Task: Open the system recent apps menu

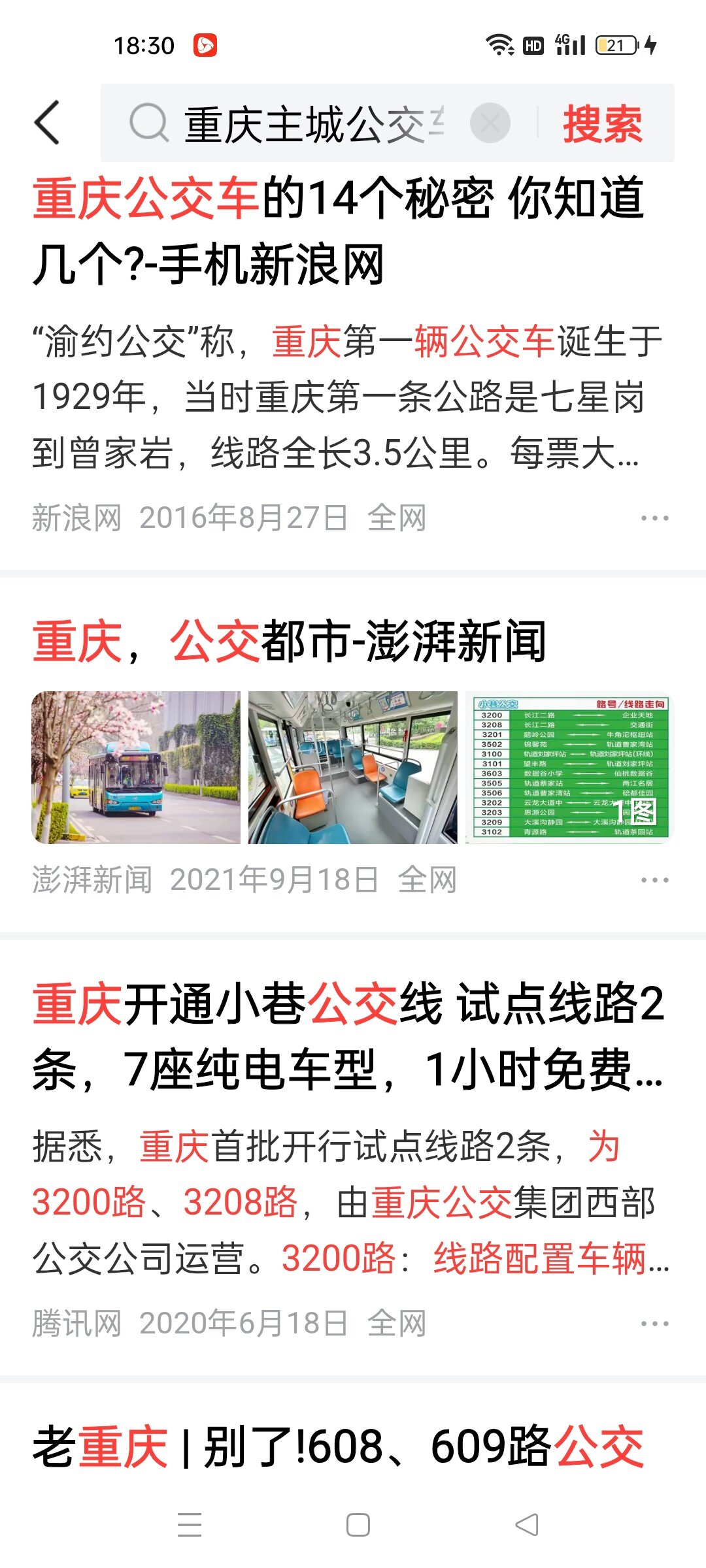Action: 190,1525
